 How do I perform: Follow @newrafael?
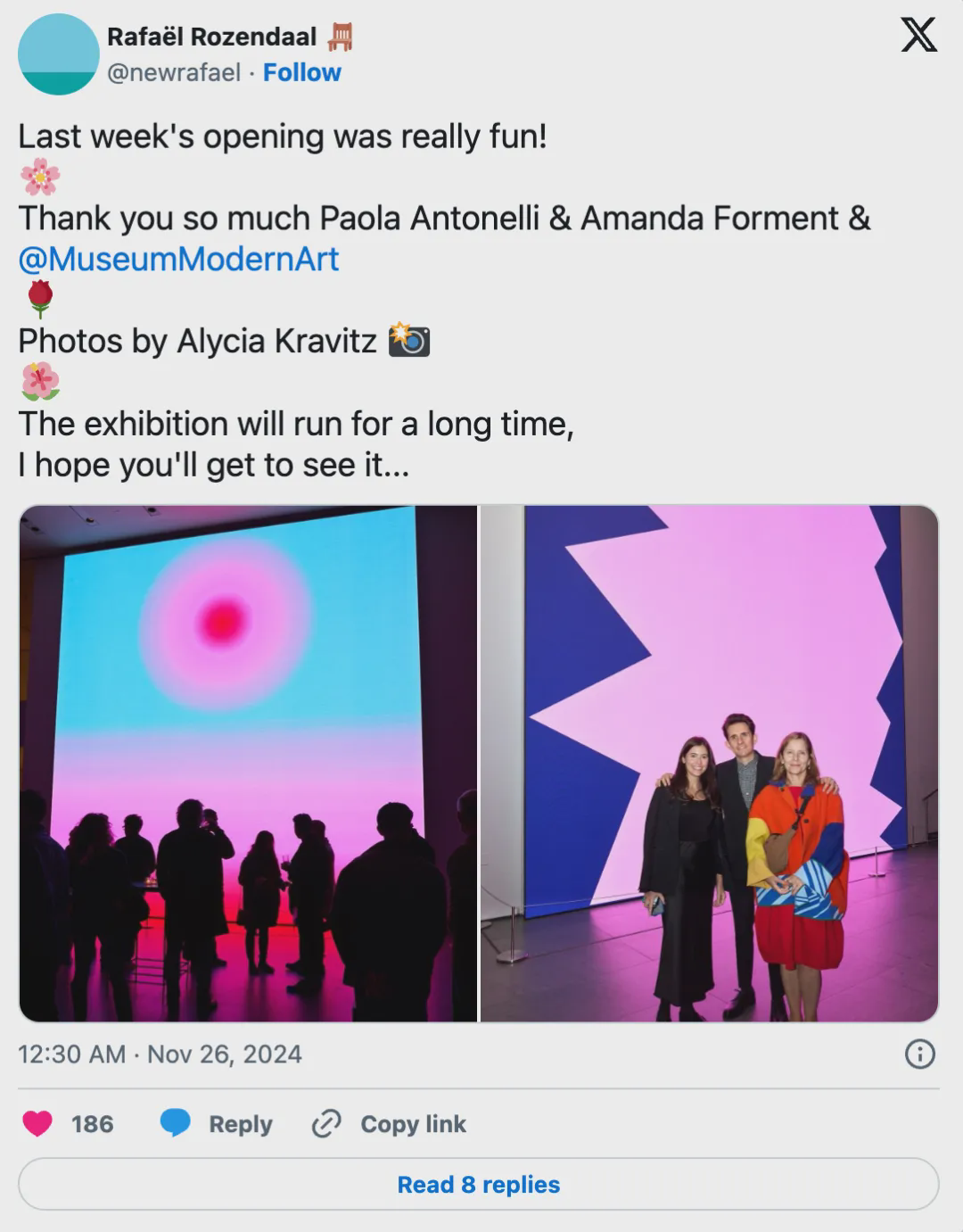(x=301, y=72)
